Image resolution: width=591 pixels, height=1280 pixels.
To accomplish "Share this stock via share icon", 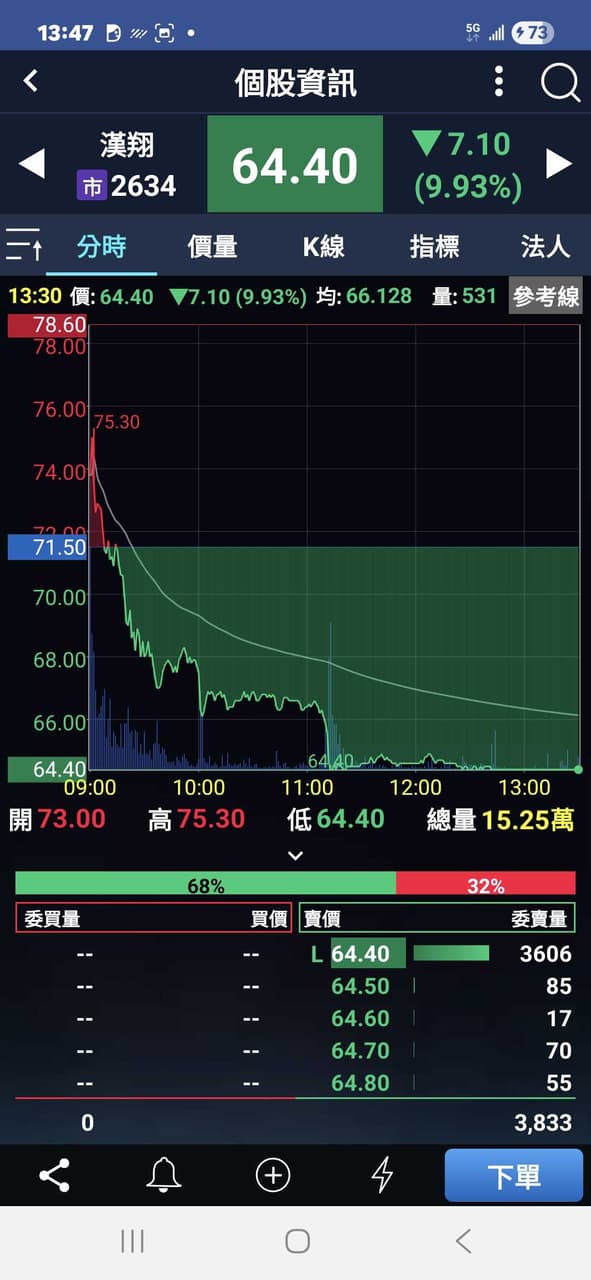I will (x=54, y=1175).
